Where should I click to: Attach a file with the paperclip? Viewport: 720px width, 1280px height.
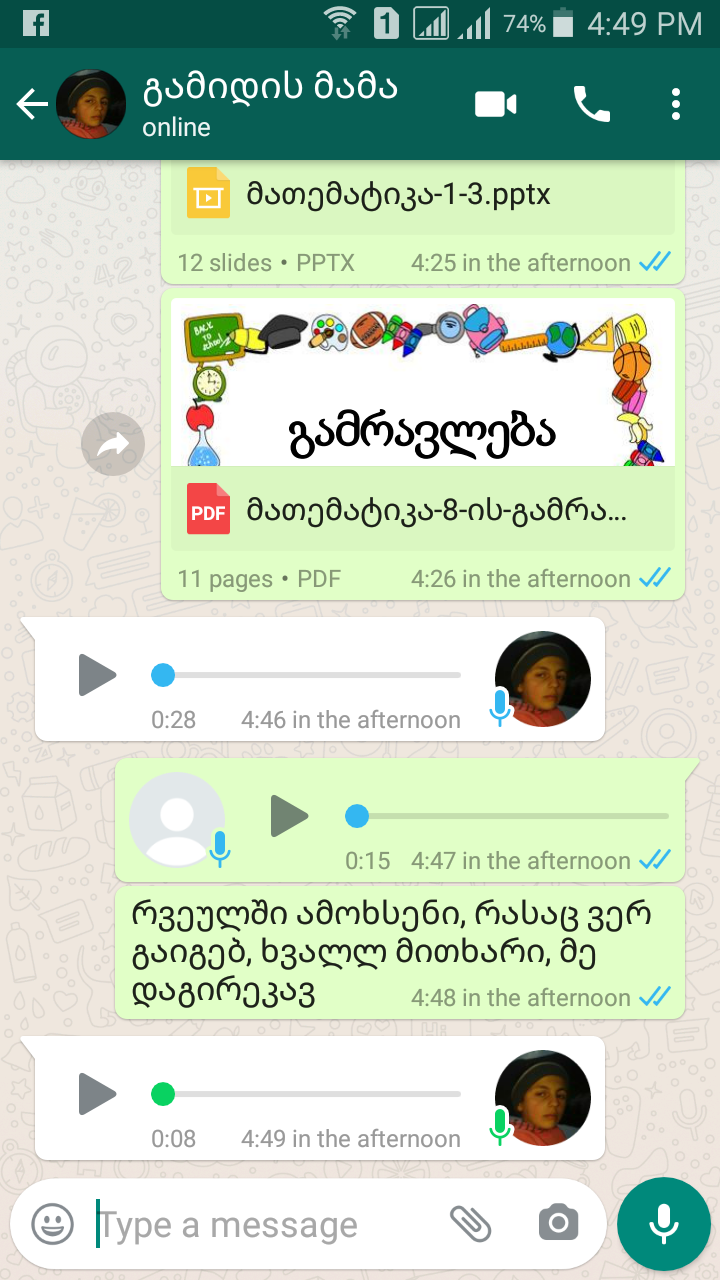(470, 1223)
